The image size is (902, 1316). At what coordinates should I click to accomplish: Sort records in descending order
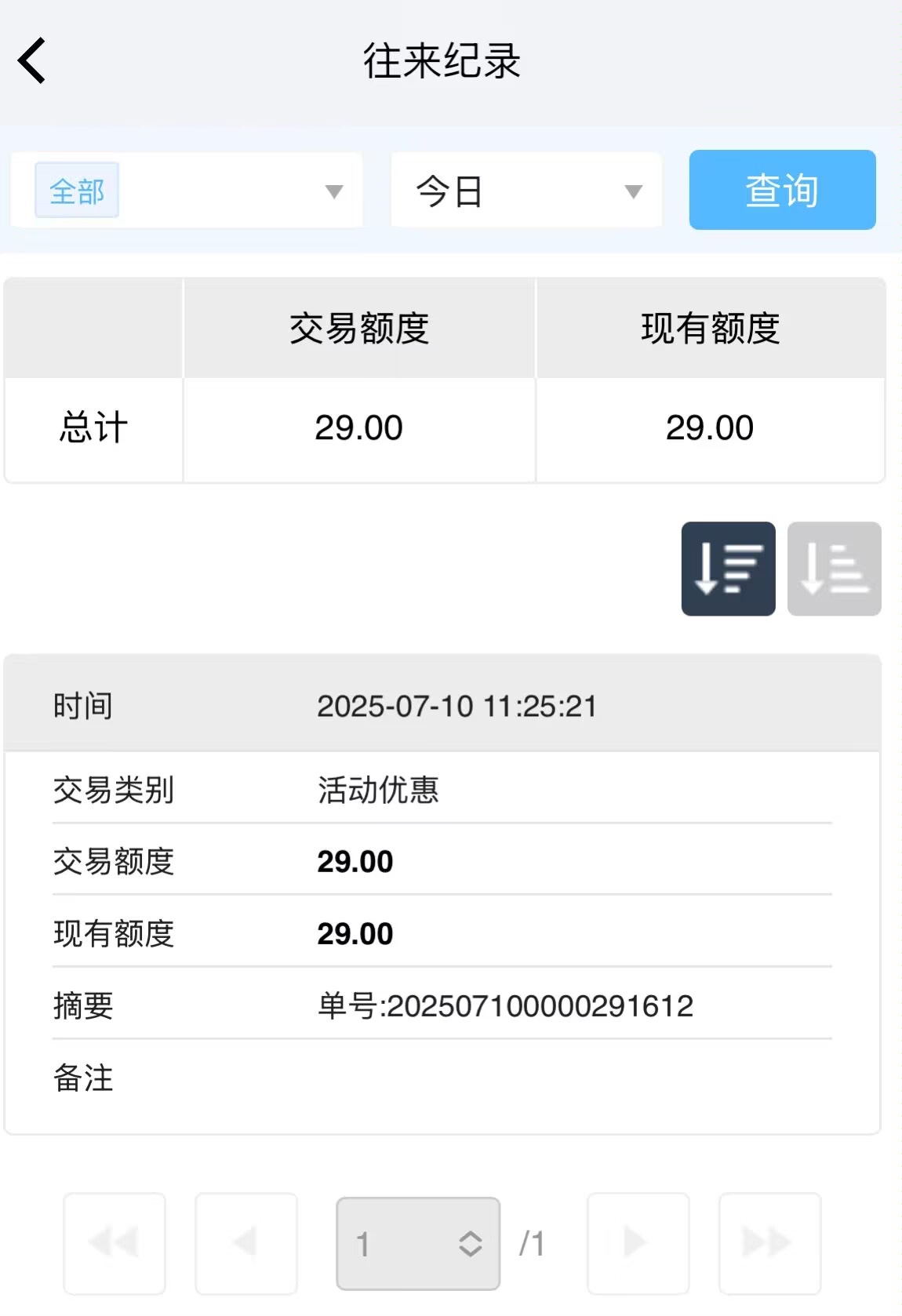coord(728,569)
